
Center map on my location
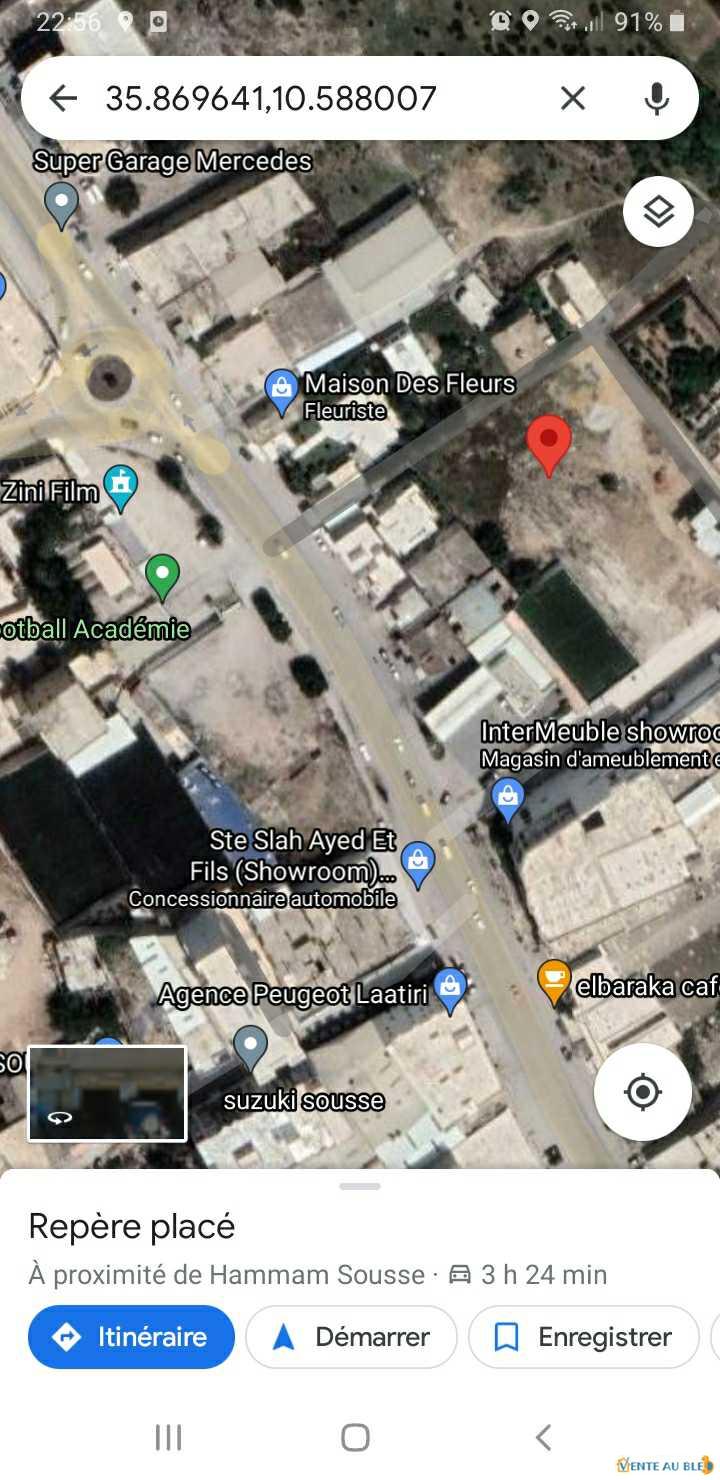(x=642, y=1092)
